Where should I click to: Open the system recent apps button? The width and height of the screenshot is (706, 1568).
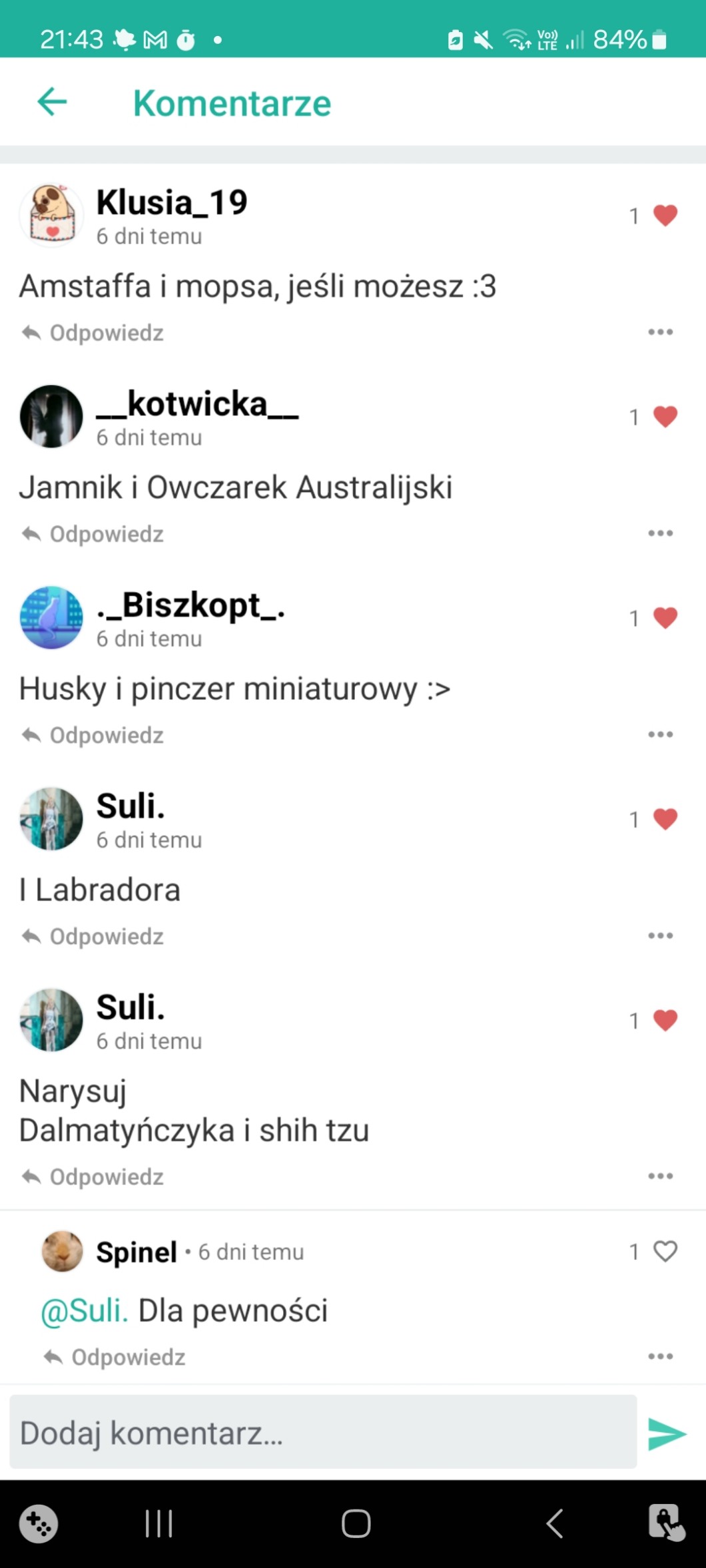(x=159, y=1523)
